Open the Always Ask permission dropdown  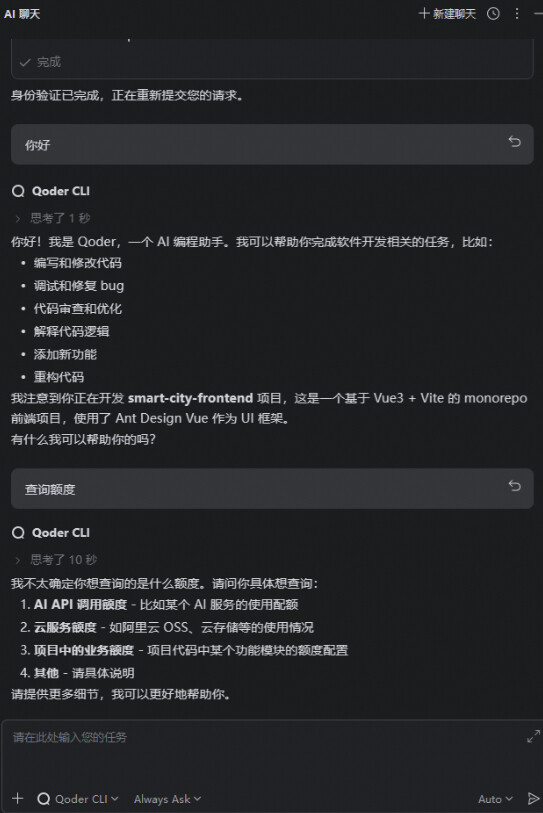tap(167, 800)
